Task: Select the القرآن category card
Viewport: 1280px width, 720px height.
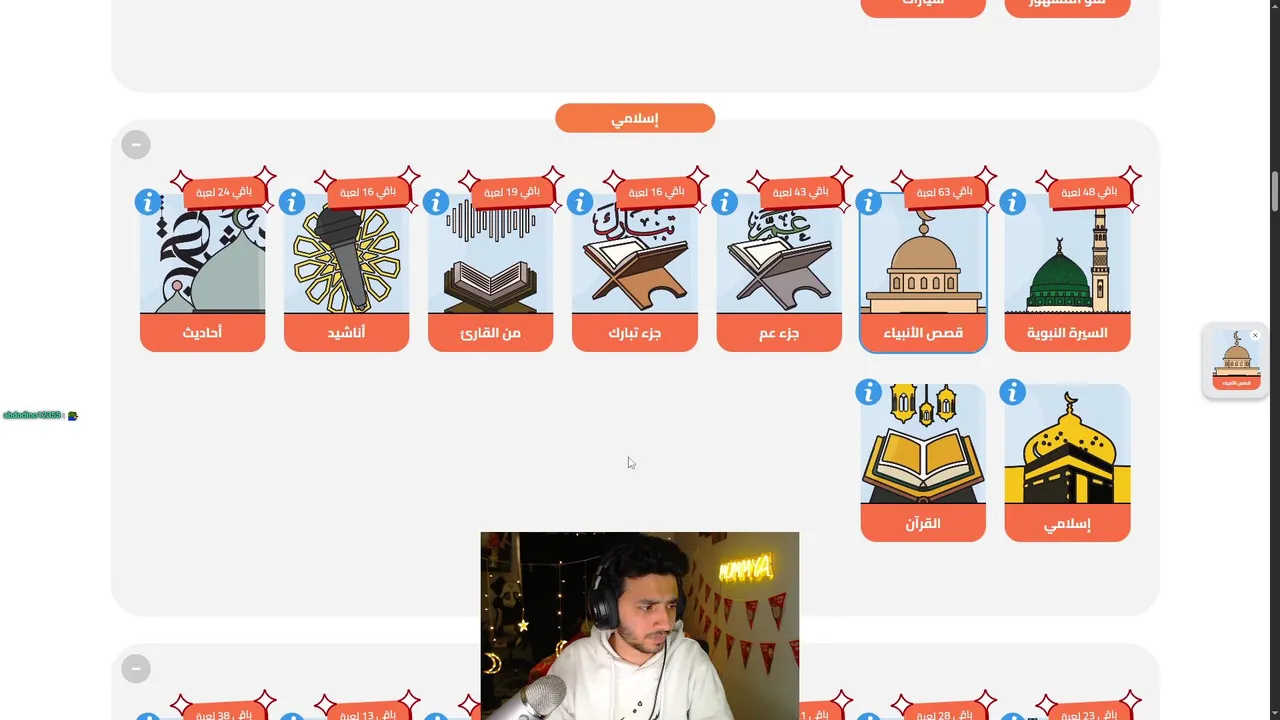Action: pos(922,462)
